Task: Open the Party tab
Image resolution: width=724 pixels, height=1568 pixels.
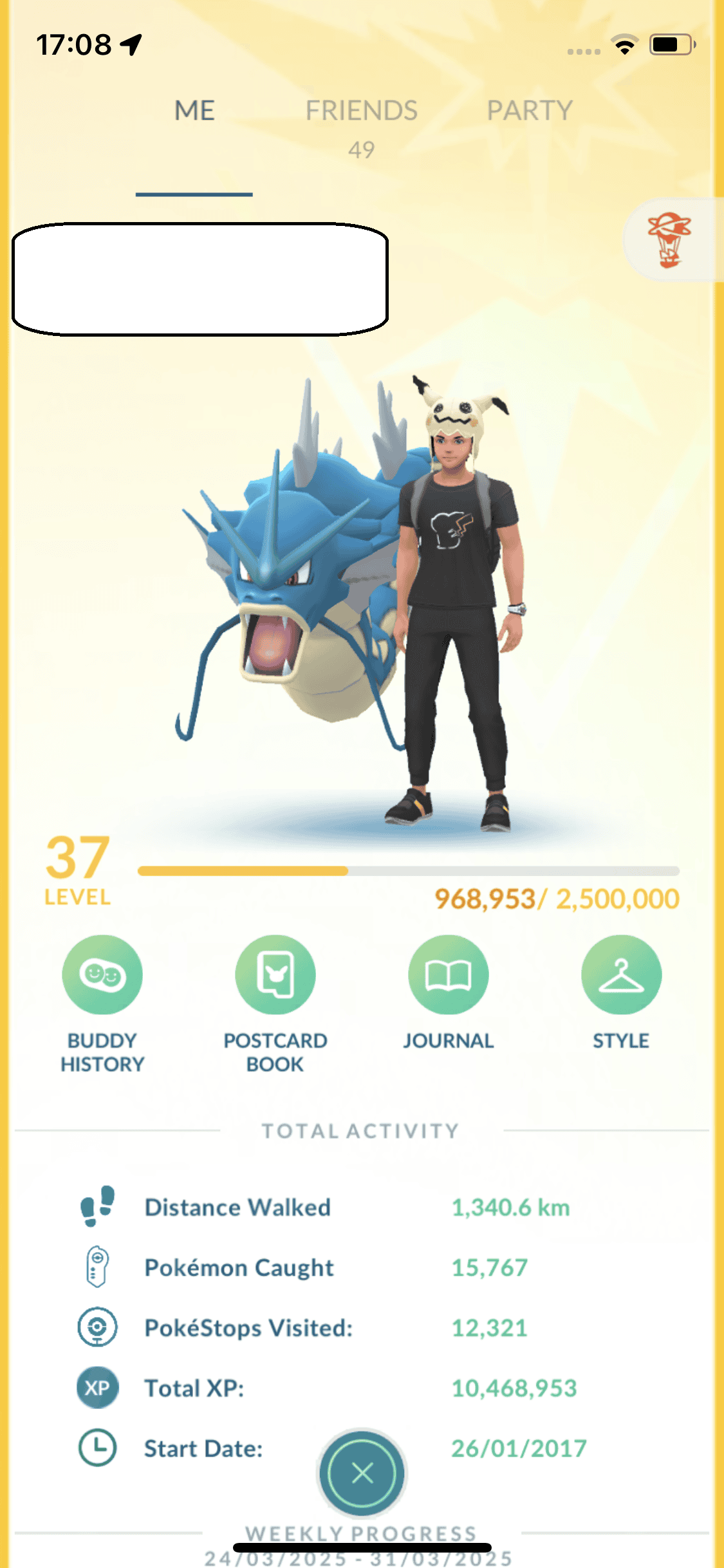Action: click(x=529, y=111)
